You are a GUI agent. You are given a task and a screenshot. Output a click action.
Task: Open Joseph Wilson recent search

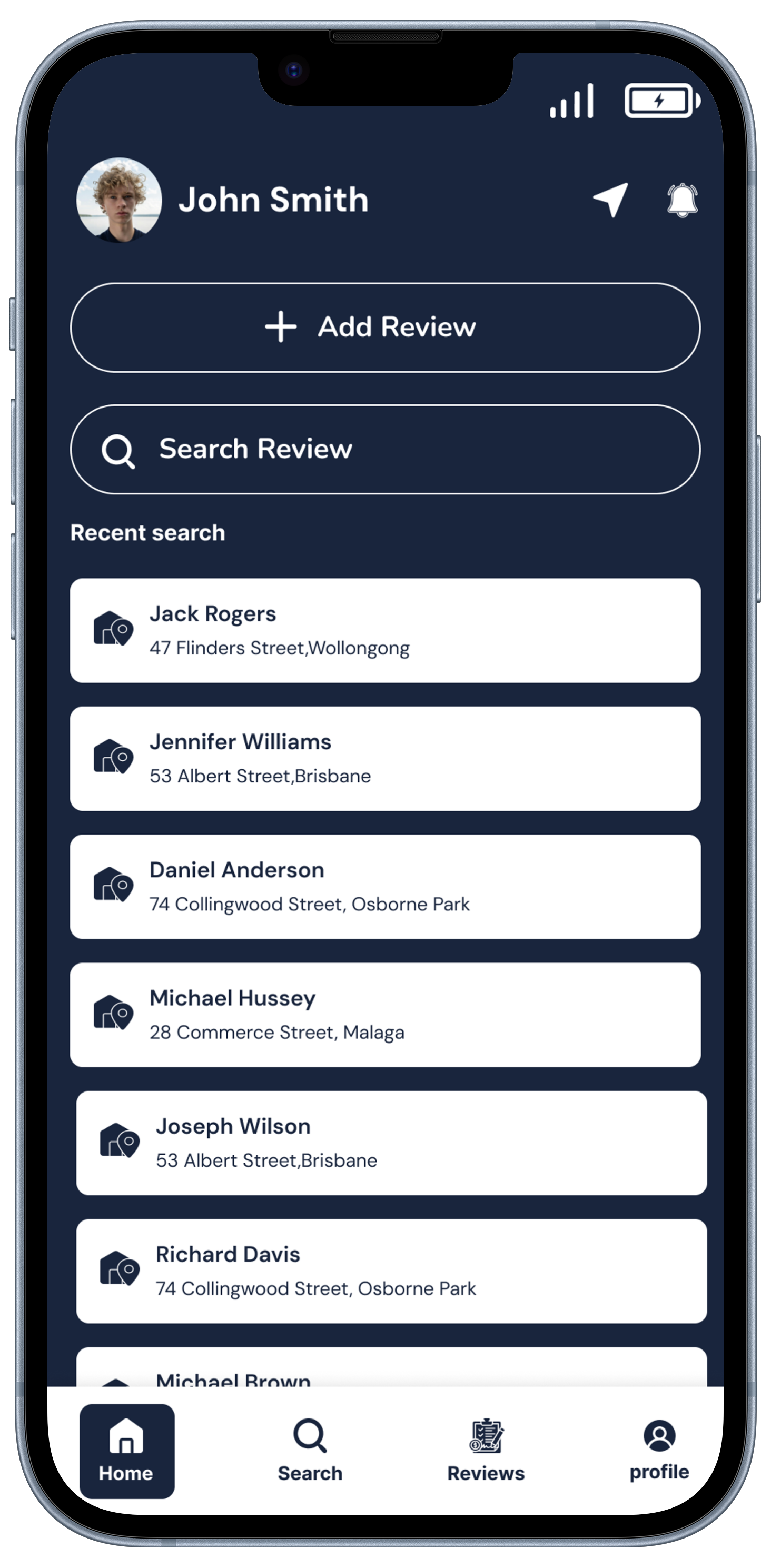391,1143
